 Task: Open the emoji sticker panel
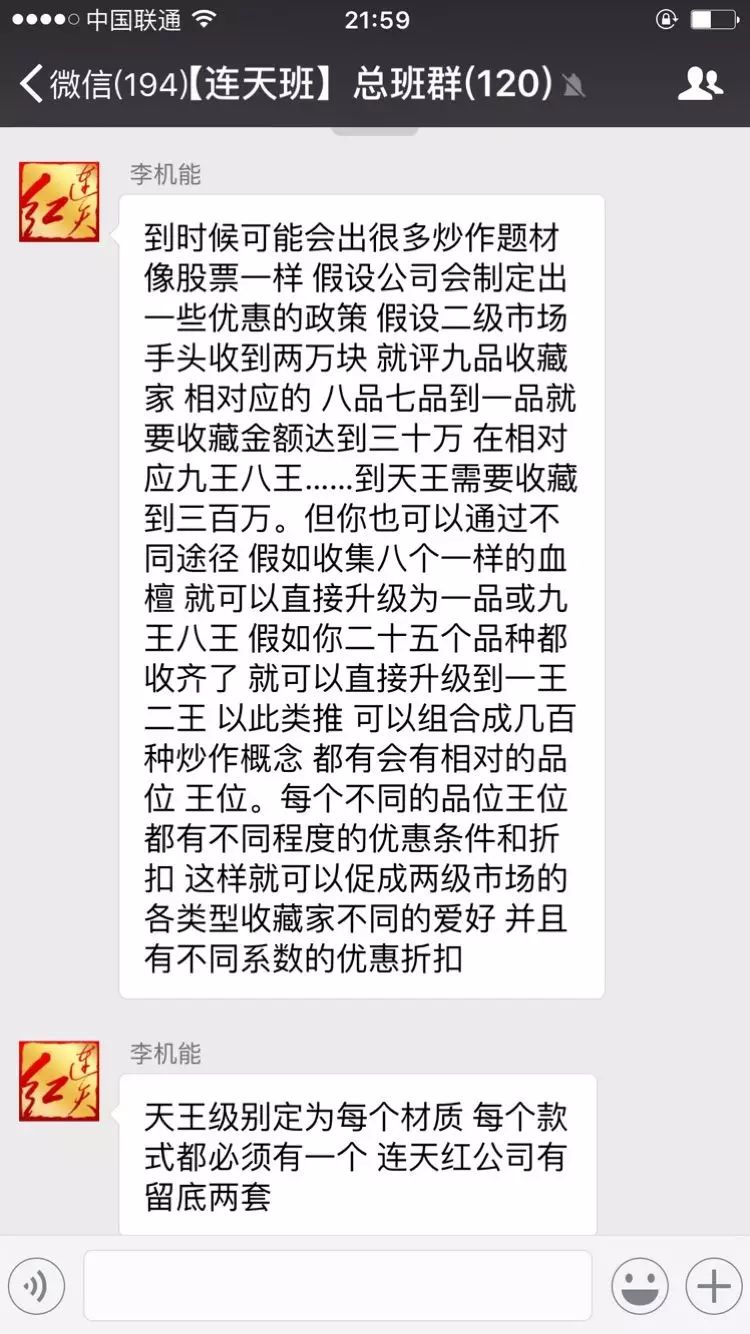pyautogui.click(x=639, y=1286)
